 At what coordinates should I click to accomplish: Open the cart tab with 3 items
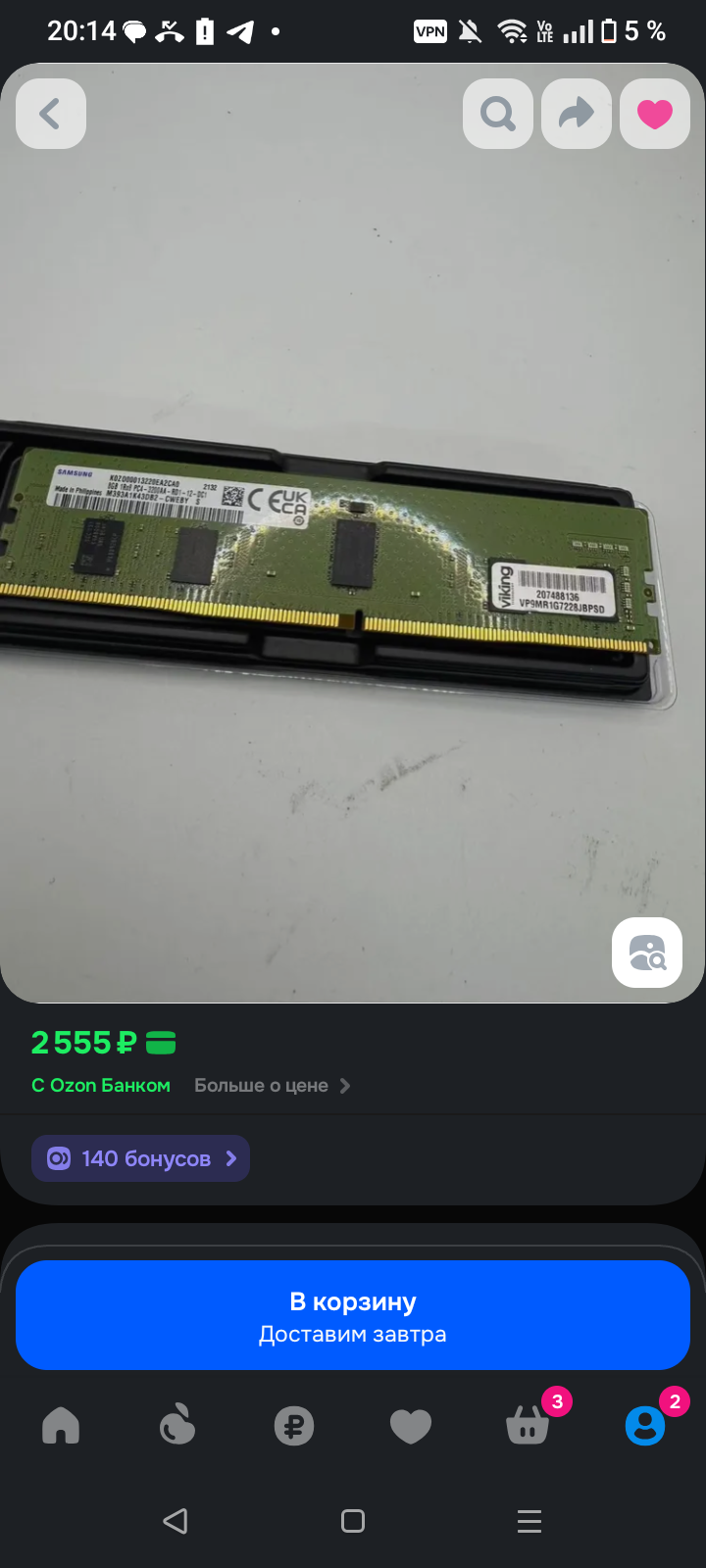click(528, 1426)
